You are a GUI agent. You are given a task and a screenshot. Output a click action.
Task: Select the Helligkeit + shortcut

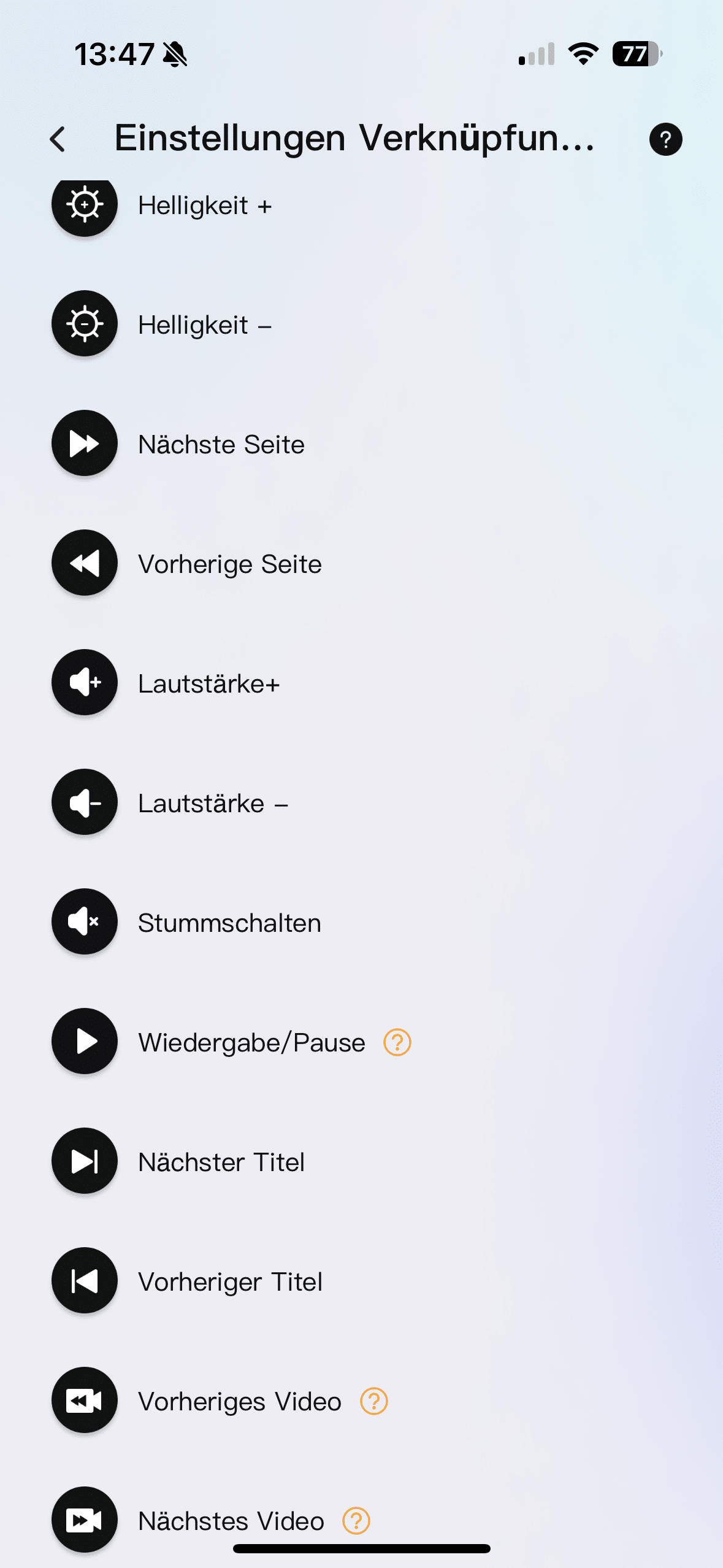tap(205, 206)
